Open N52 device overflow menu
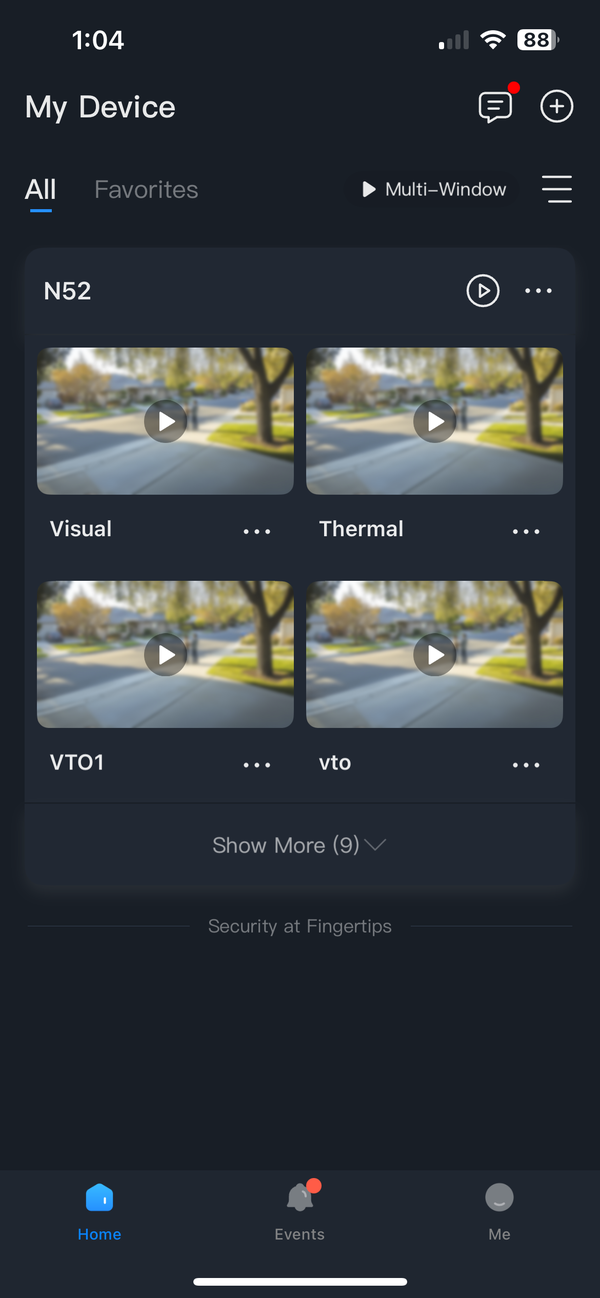 tap(538, 291)
